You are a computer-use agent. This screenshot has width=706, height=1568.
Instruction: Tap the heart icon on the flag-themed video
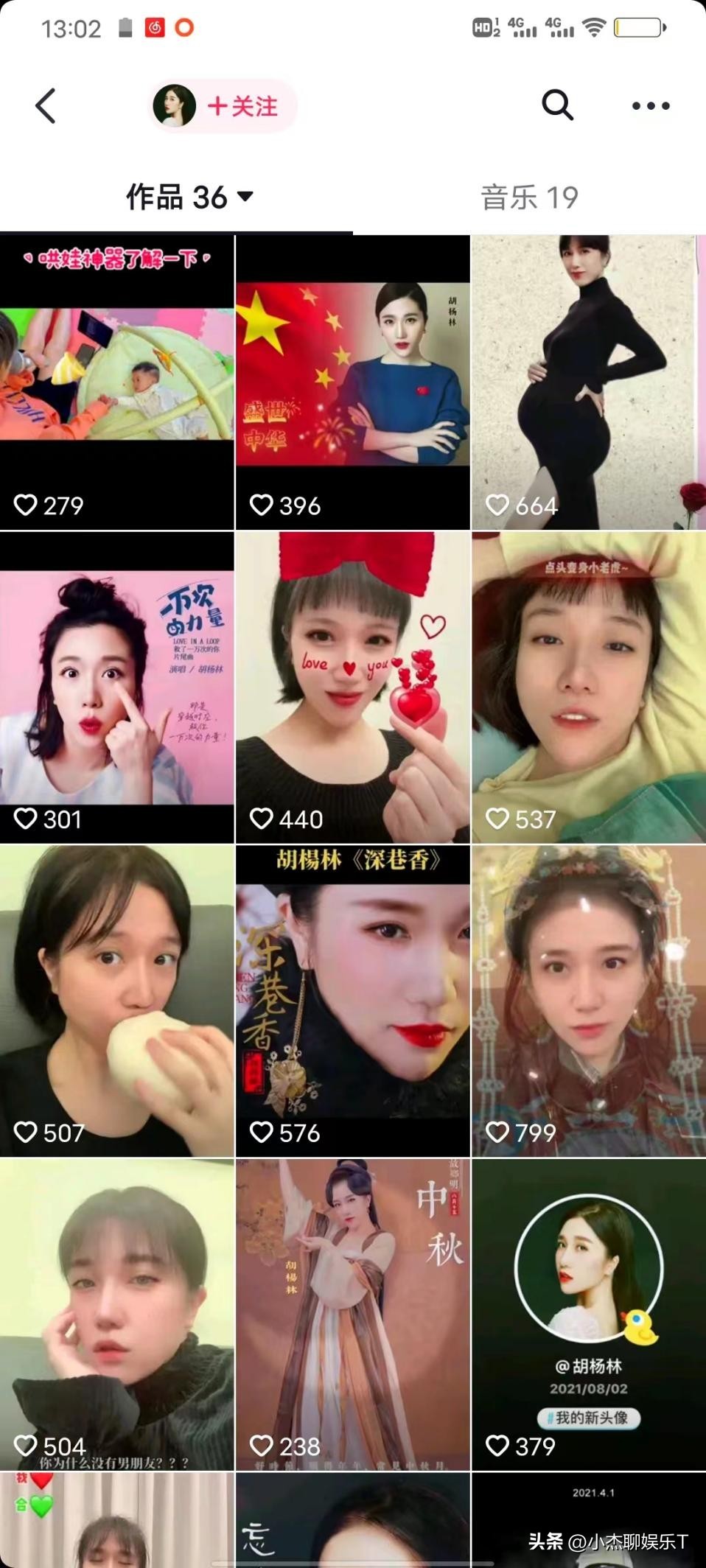[262, 505]
